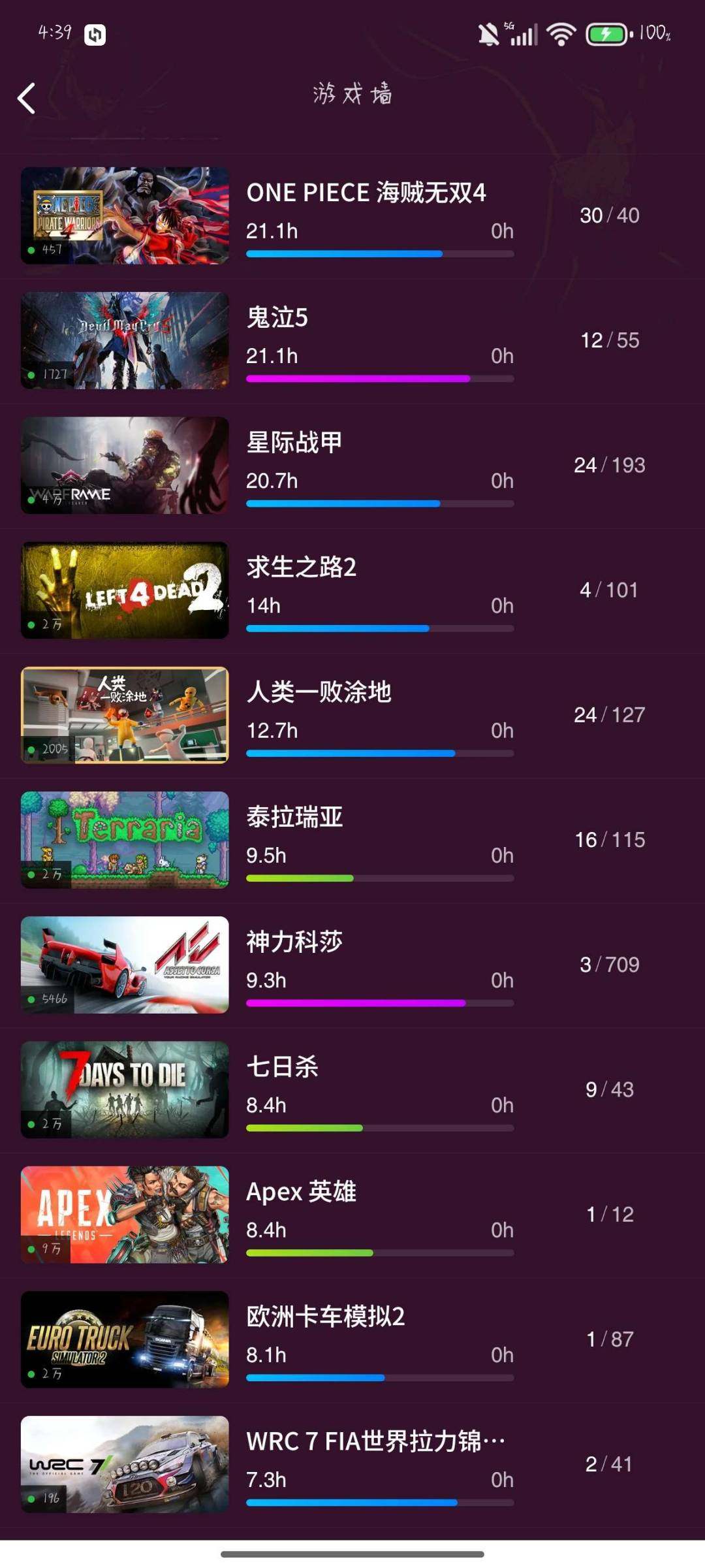The width and height of the screenshot is (705, 1568).
Task: Tap the 30/40 achievement count for ONE PIECE
Action: pyautogui.click(x=610, y=216)
